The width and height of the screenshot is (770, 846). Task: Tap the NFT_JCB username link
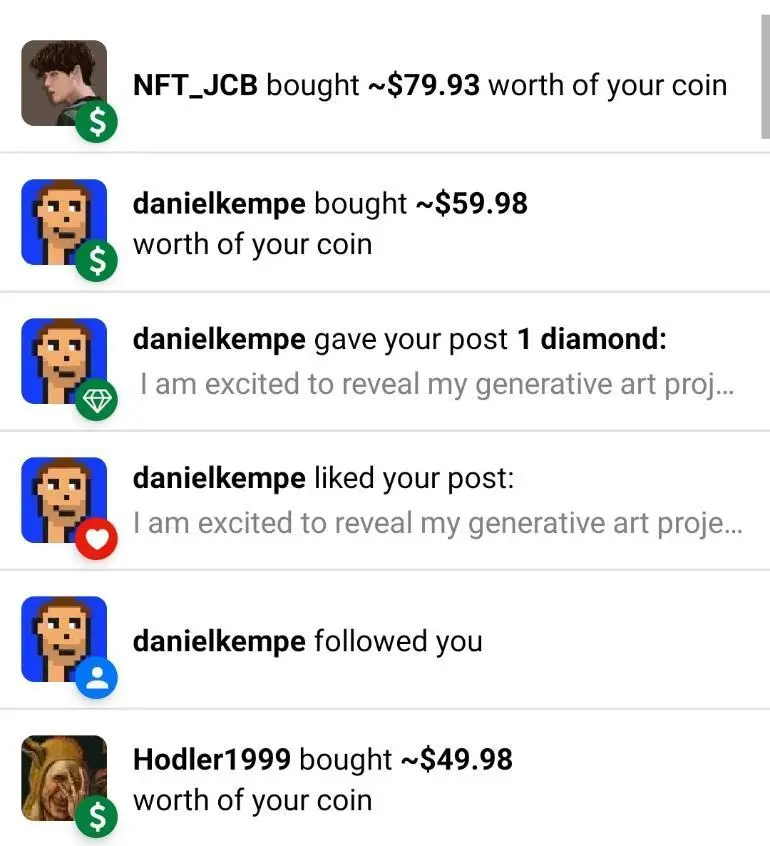pos(195,86)
